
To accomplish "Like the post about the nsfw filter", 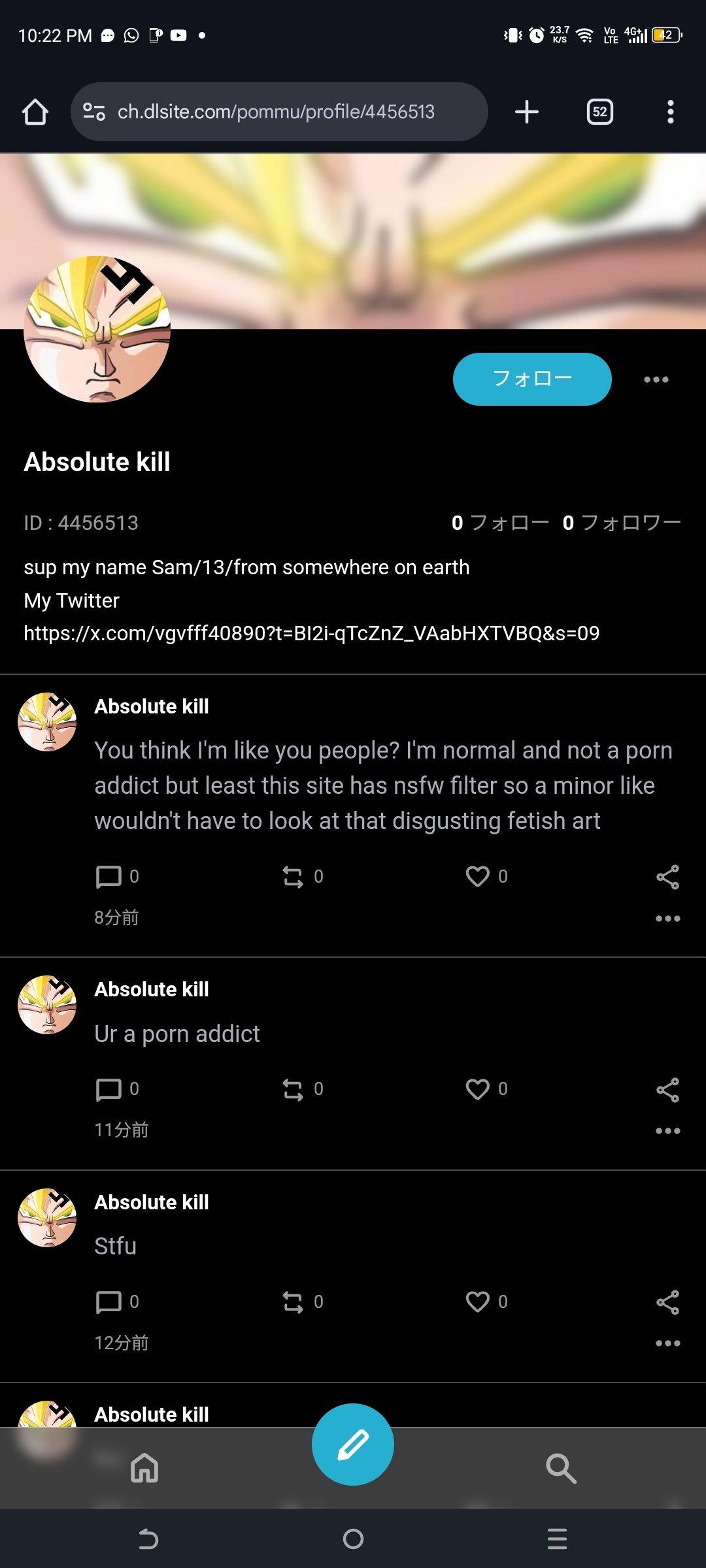I will (478, 876).
